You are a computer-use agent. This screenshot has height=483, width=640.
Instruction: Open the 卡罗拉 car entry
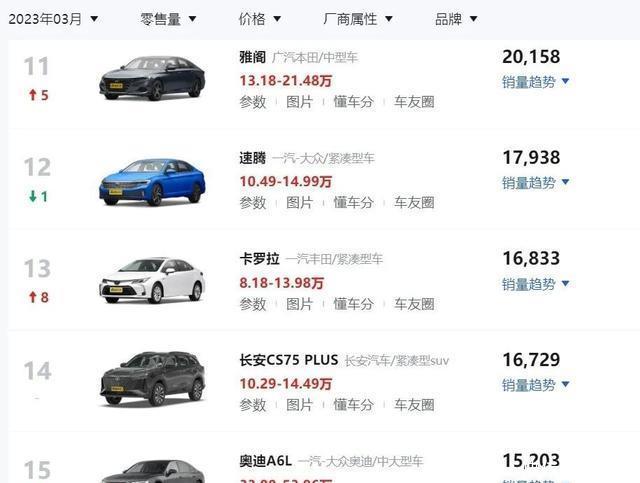tap(259, 259)
